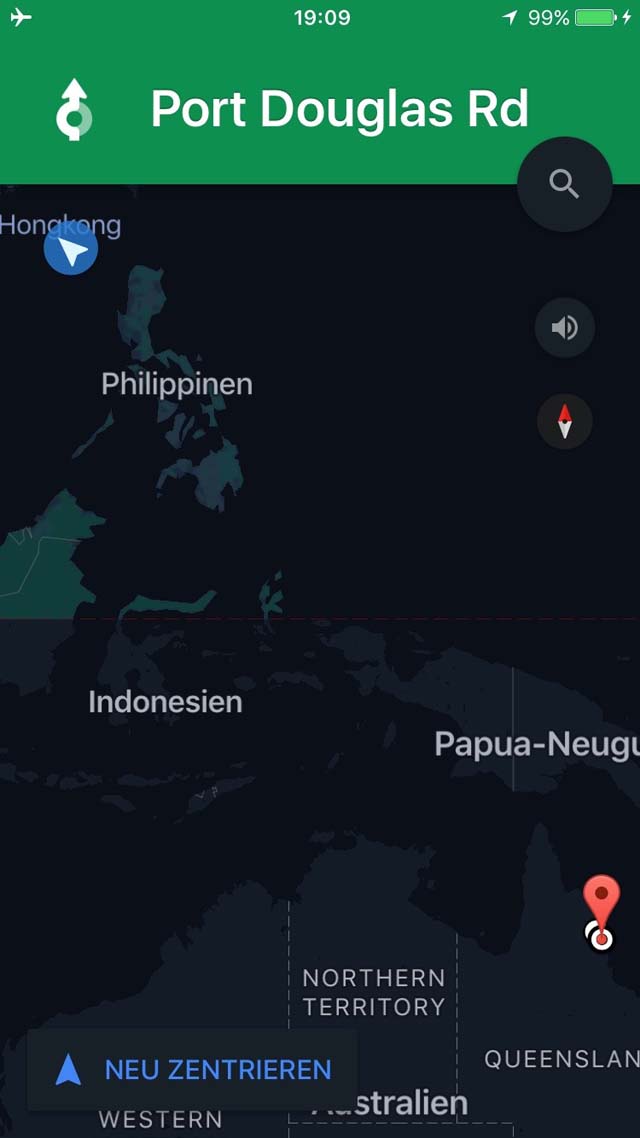Open the search along route button
The height and width of the screenshot is (1138, 640).
565,184
